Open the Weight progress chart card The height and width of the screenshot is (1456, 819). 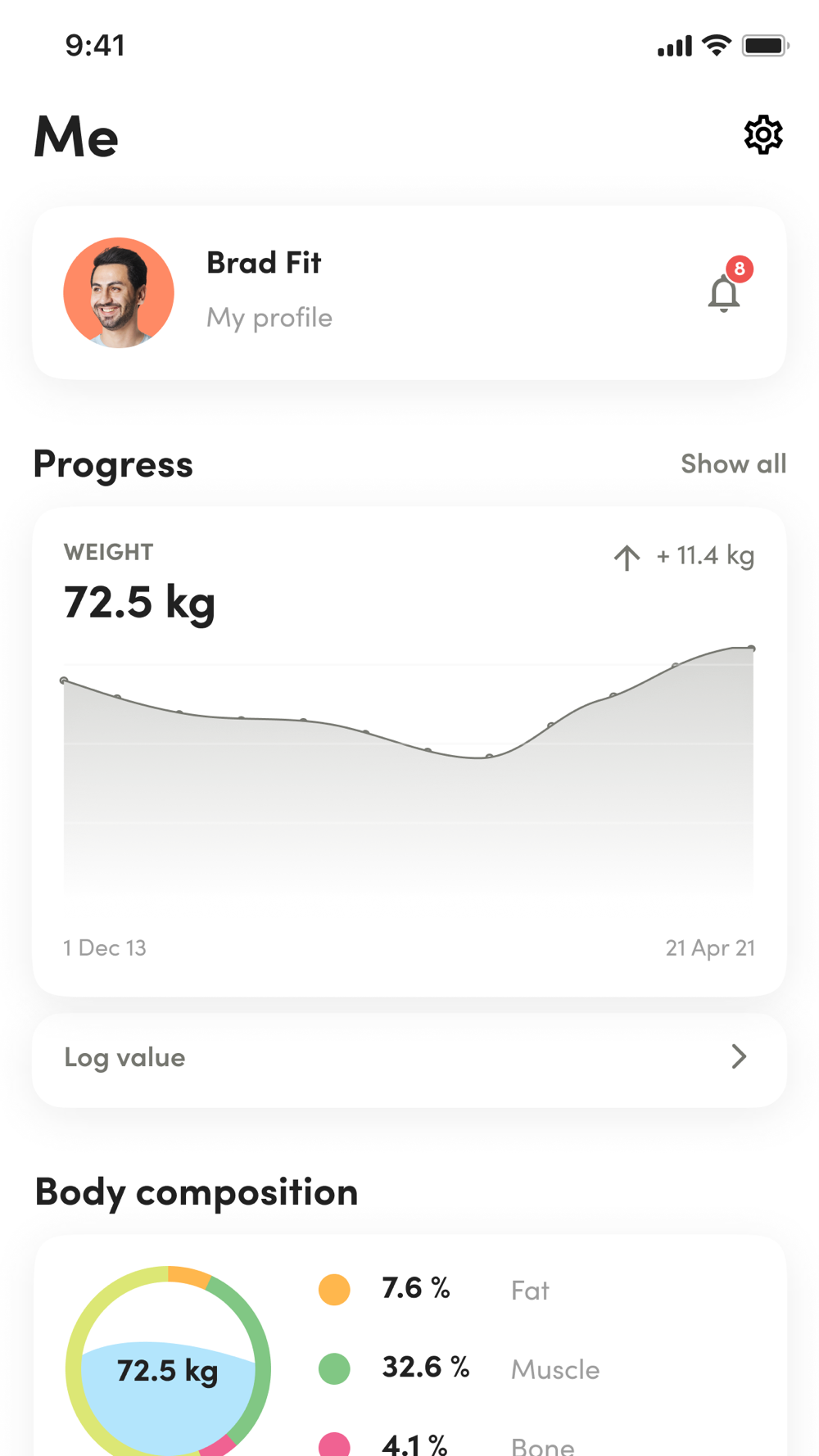tap(409, 751)
